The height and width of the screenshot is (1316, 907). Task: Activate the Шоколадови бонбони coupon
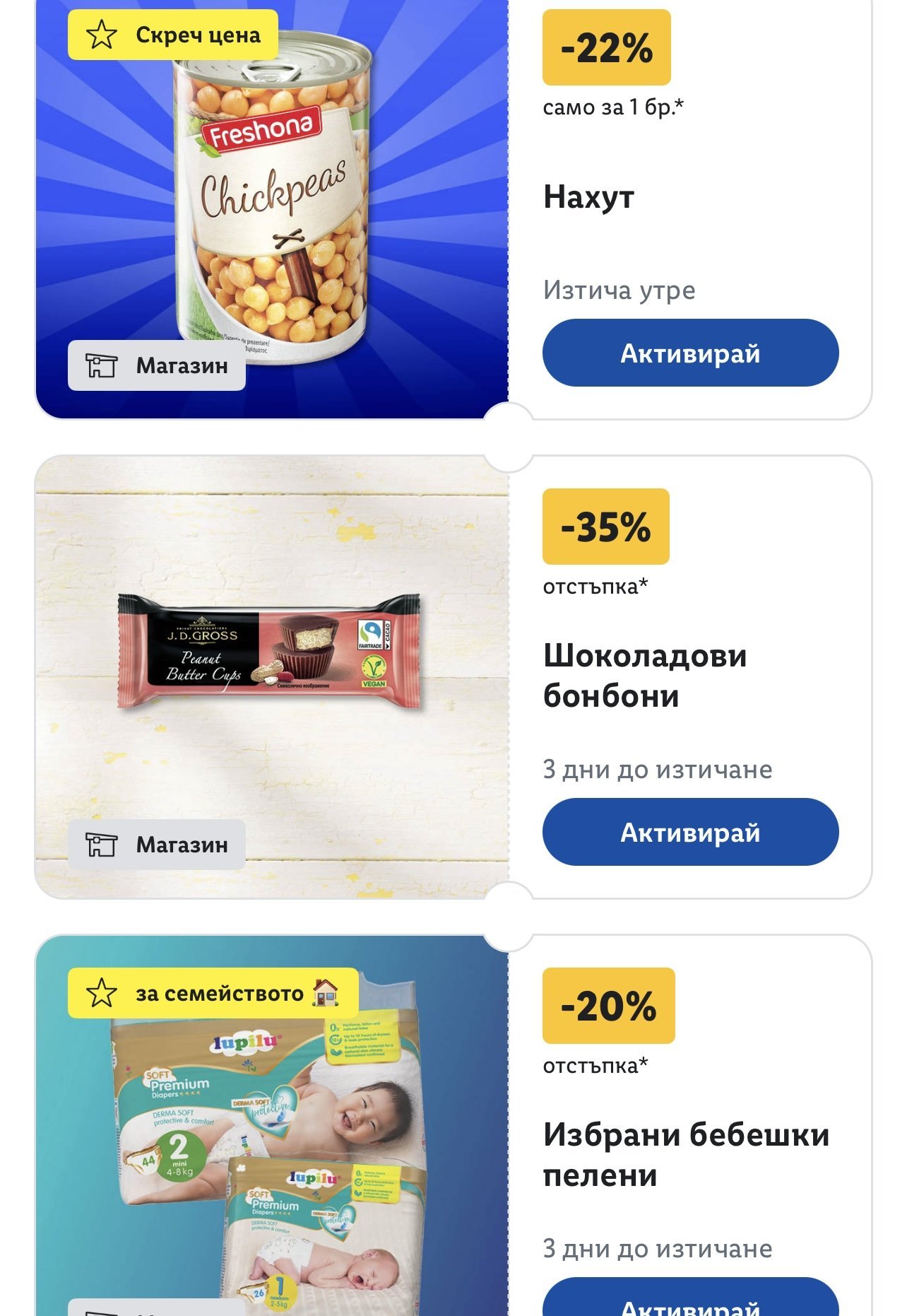point(690,832)
